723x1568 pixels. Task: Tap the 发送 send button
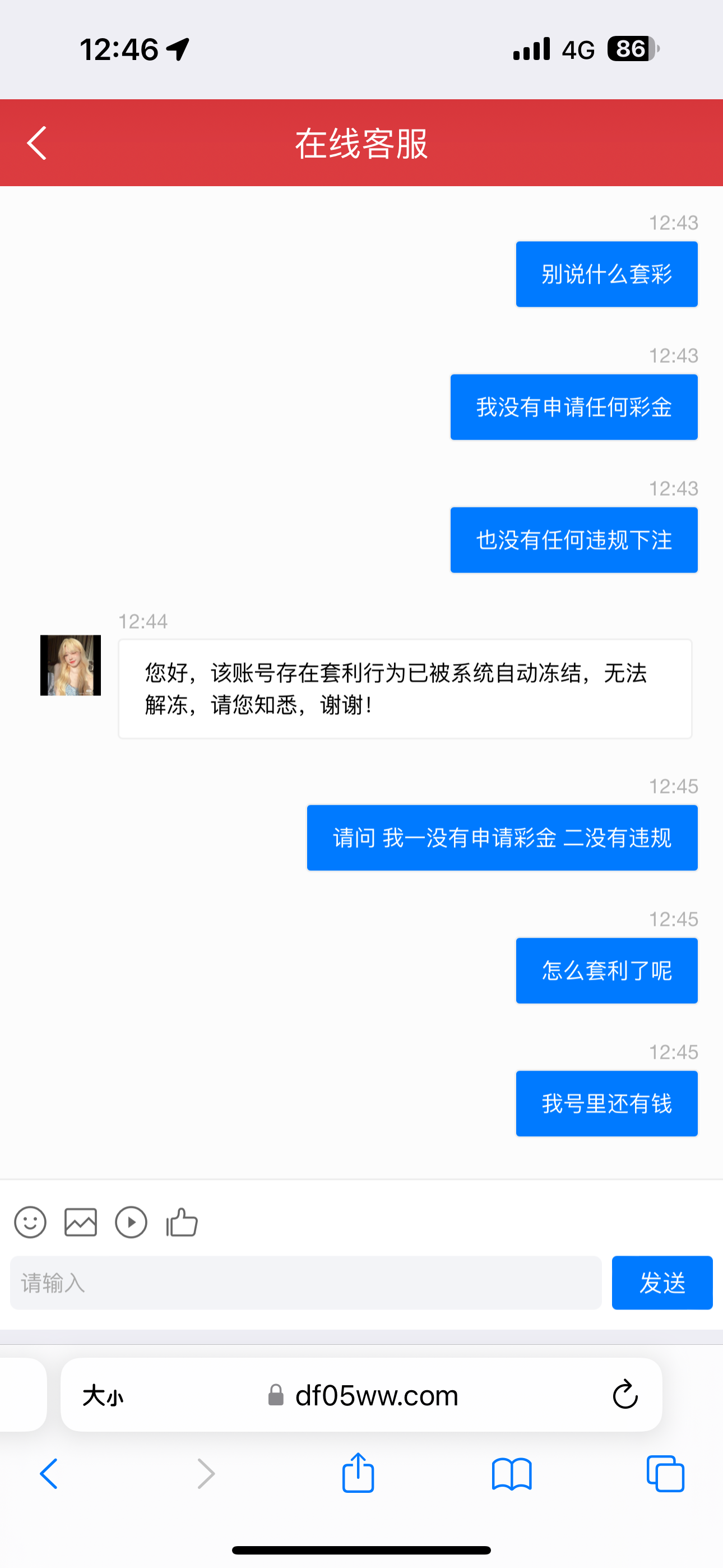[x=662, y=1283]
